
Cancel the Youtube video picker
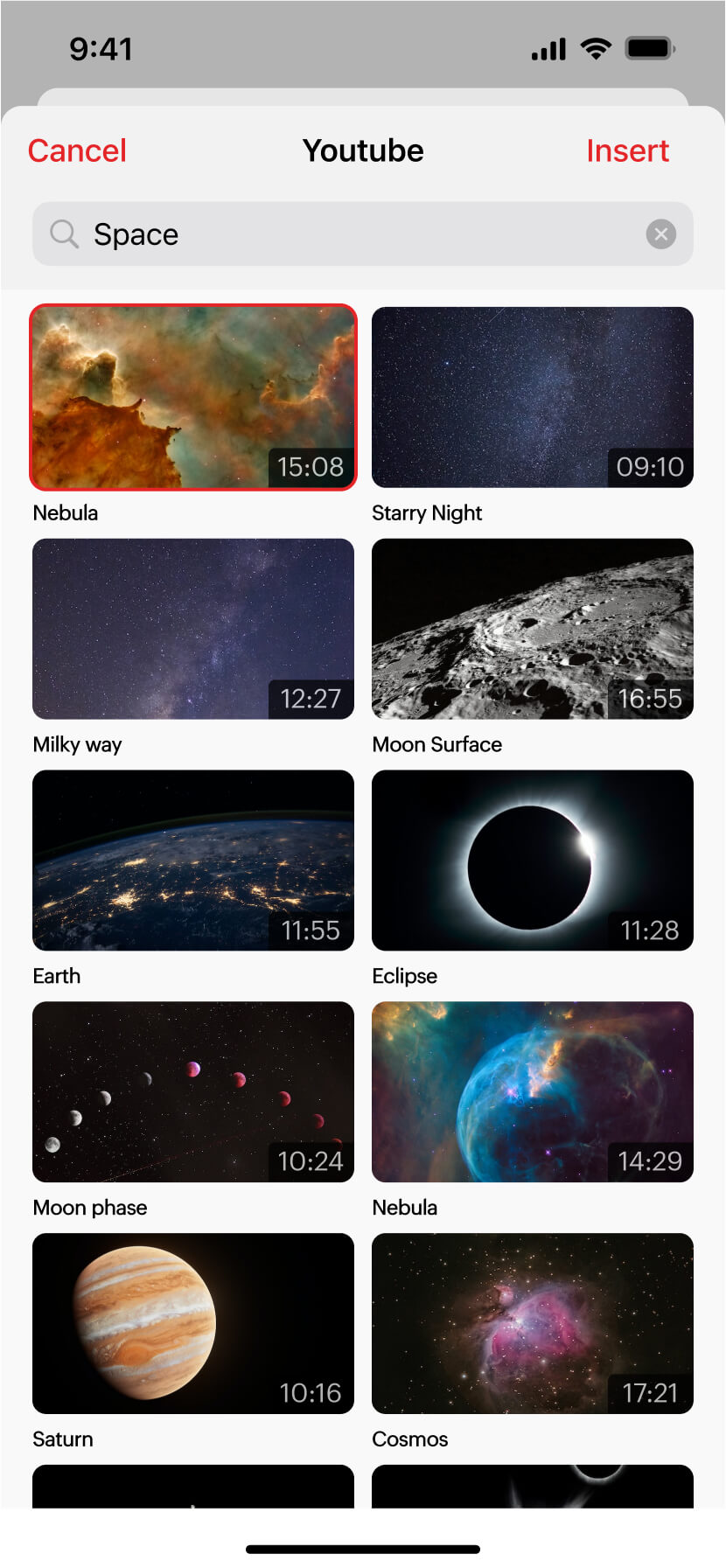tap(77, 150)
